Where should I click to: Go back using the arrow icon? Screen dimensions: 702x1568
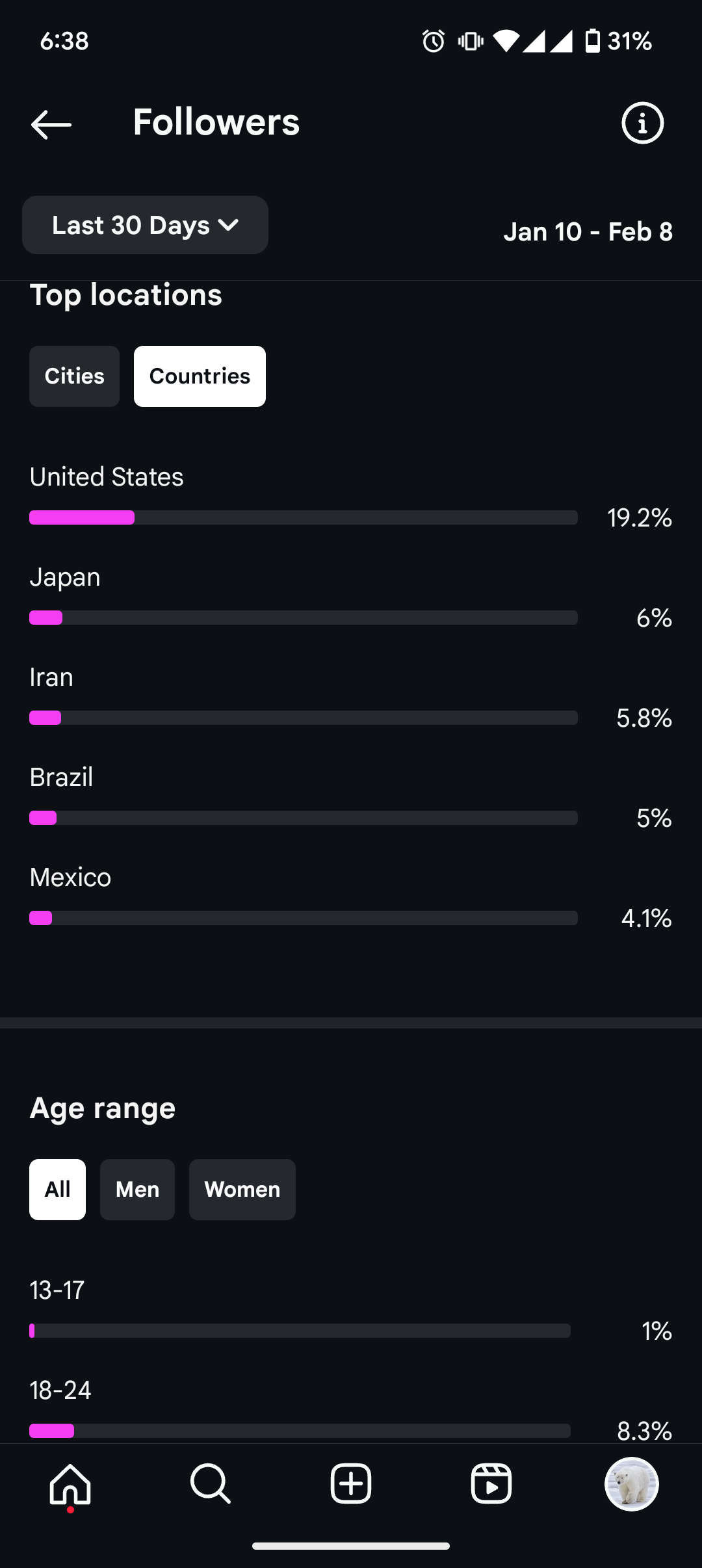pos(51,124)
